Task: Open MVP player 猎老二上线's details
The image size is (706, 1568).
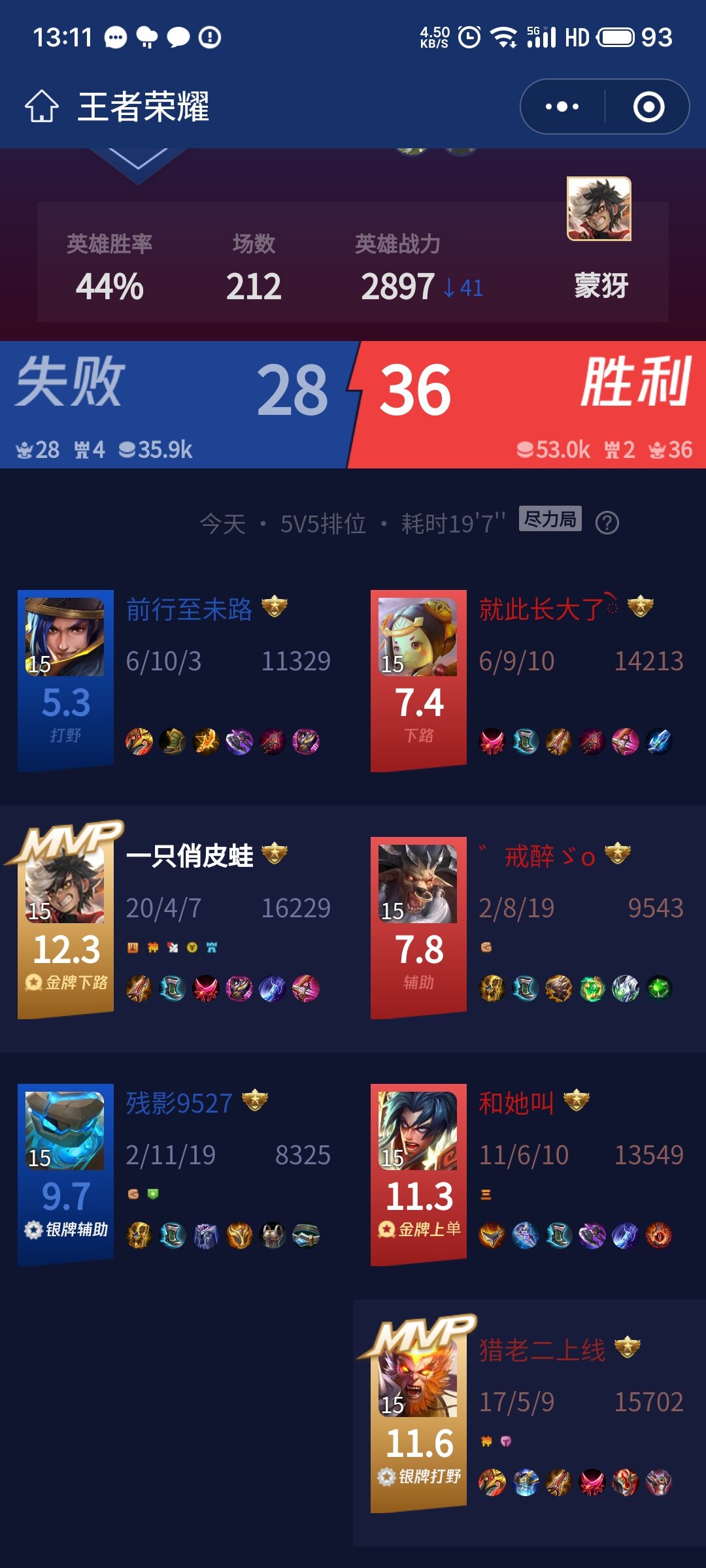Action: (x=541, y=1350)
